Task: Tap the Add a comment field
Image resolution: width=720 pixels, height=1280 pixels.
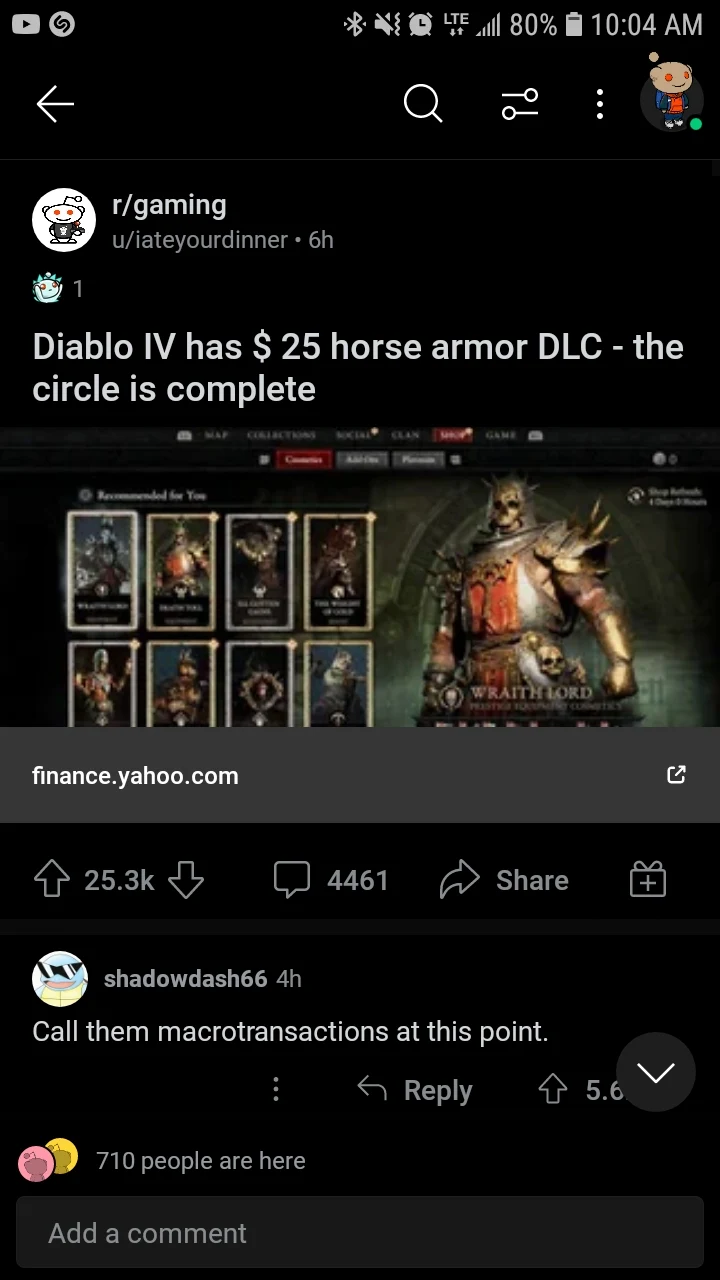Action: (360, 1233)
